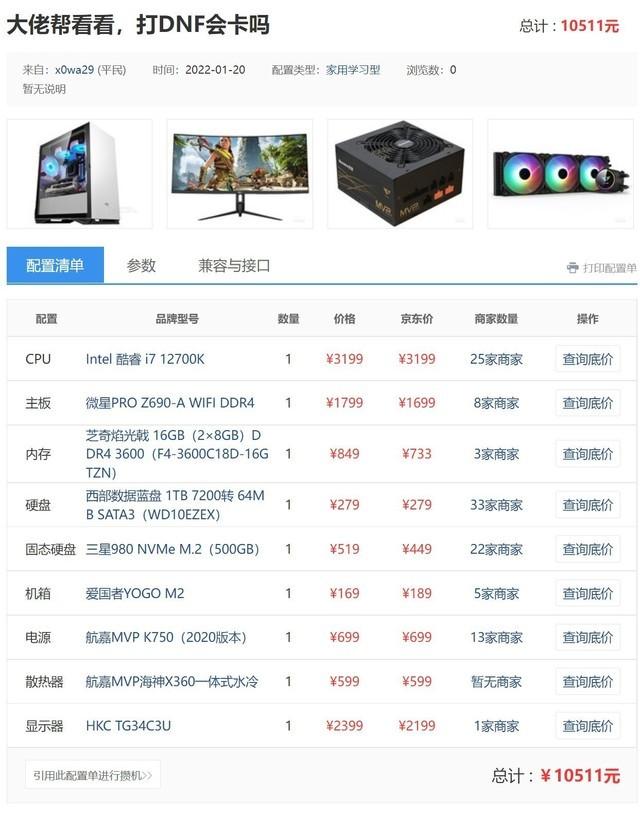Query the lowest price for the 主板 row
This screenshot has height=817, width=640.
587,403
